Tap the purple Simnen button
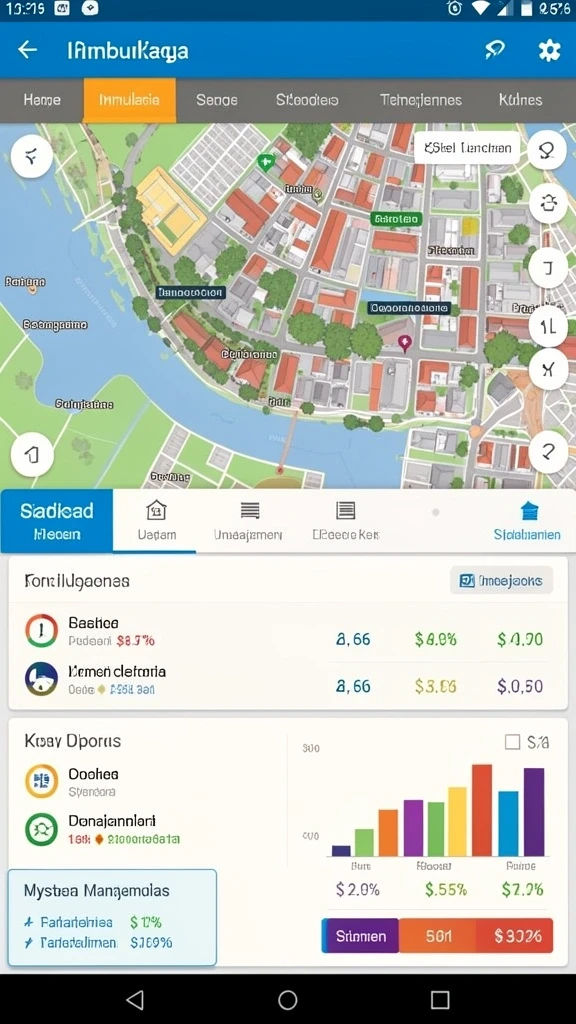576x1024 pixels. point(360,936)
